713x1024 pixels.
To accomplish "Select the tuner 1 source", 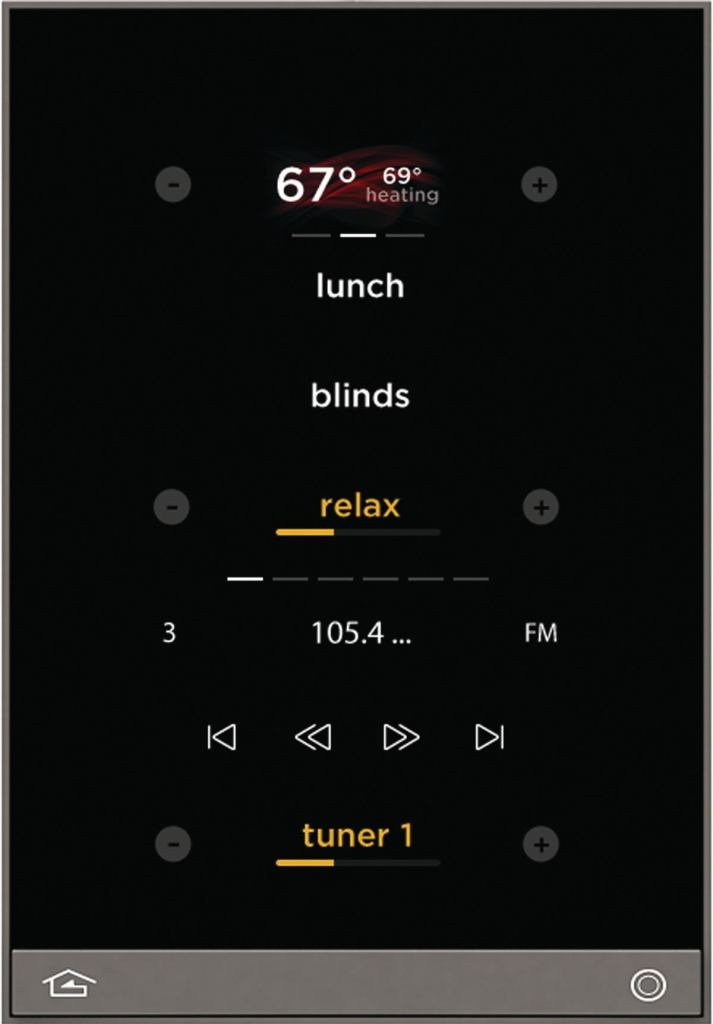I will (358, 836).
